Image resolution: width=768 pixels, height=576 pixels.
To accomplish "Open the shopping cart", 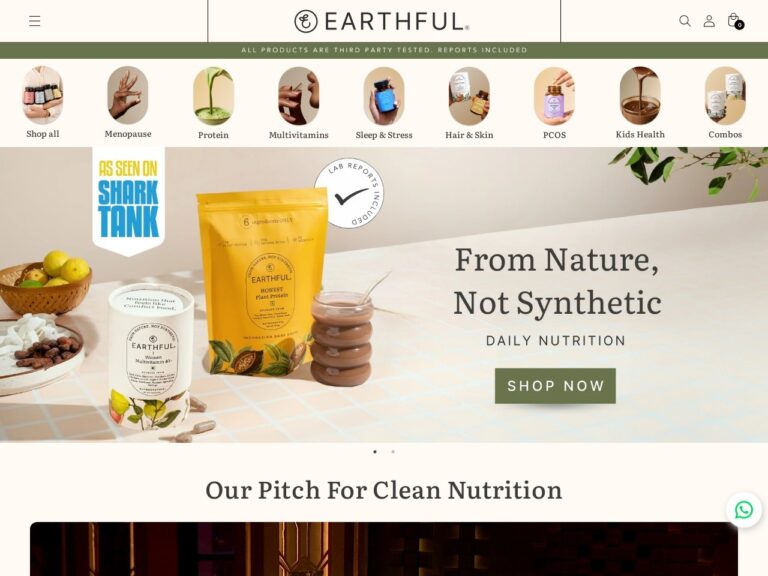I will point(734,21).
